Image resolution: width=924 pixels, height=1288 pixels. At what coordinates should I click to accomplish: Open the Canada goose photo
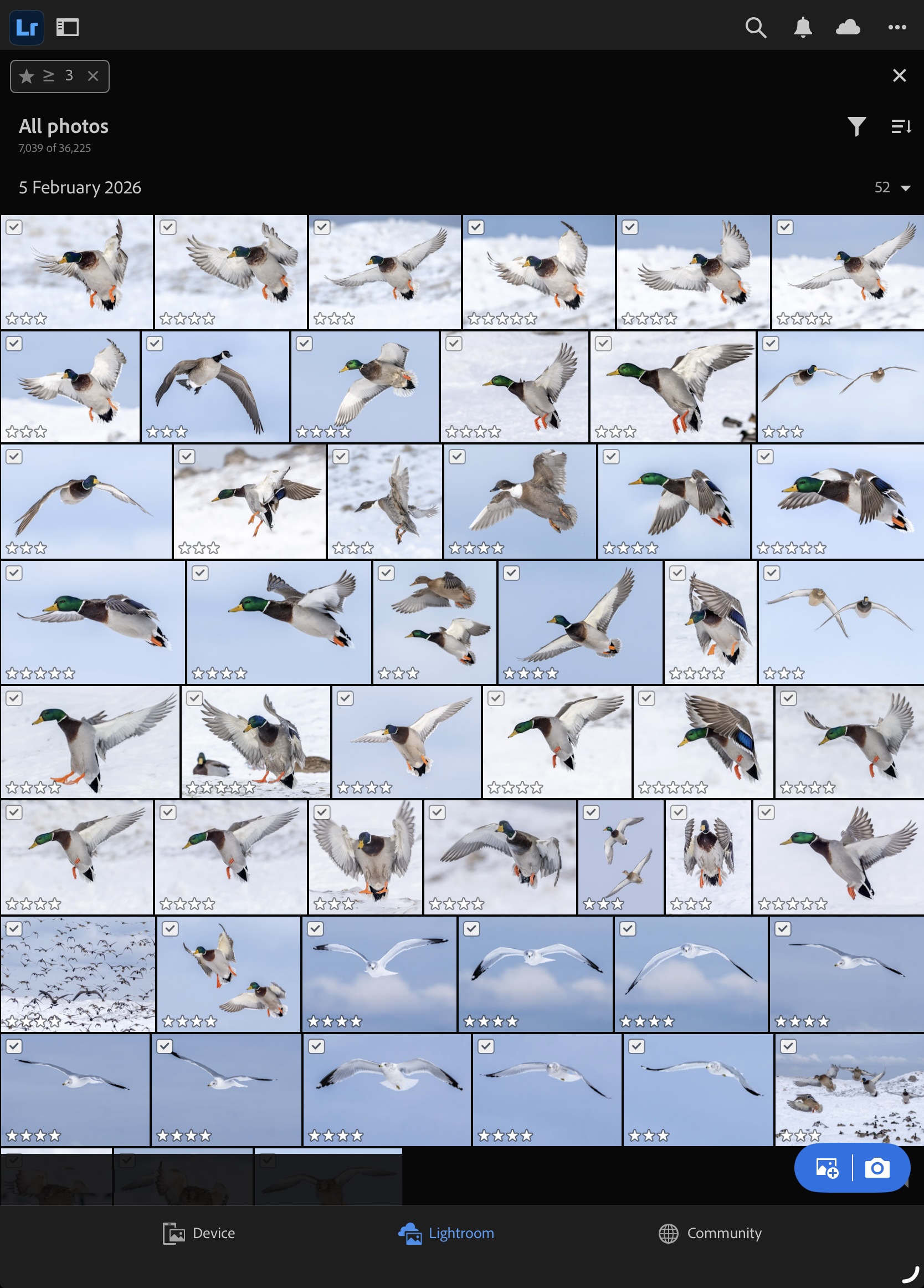pyautogui.click(x=215, y=386)
